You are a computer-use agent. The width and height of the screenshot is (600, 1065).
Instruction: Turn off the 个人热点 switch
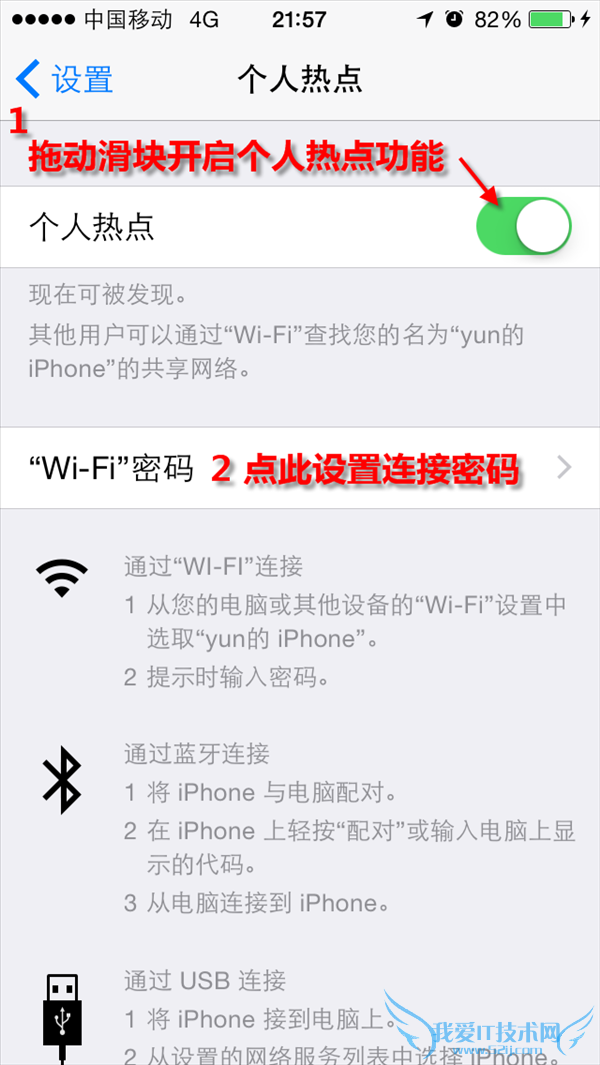[523, 226]
